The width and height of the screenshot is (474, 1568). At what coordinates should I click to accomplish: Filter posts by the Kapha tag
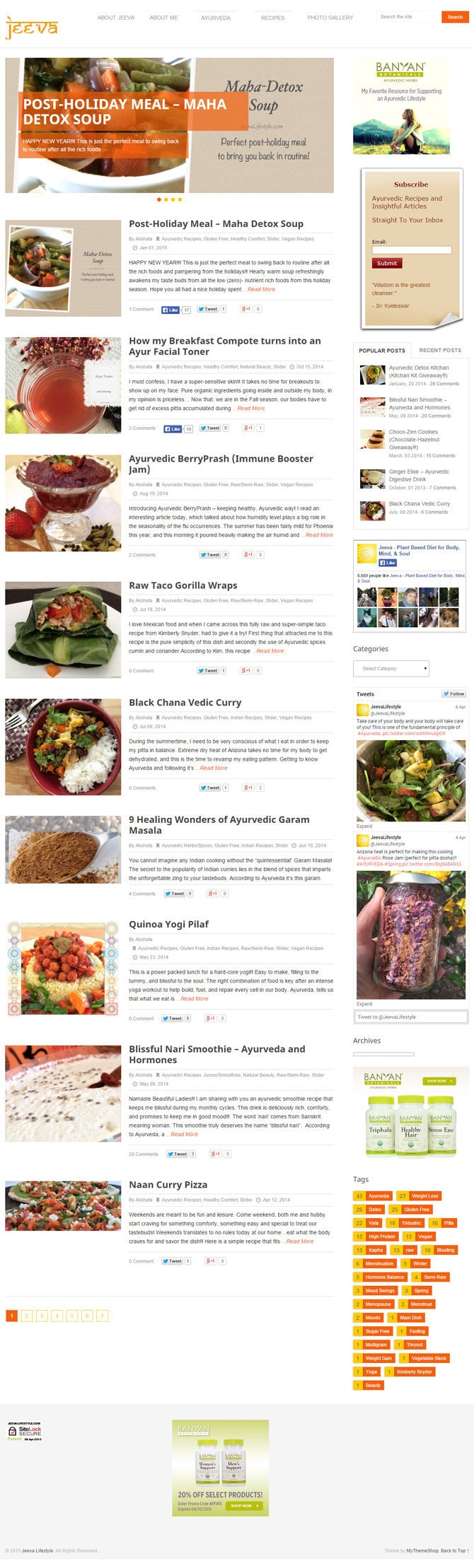tap(376, 1250)
